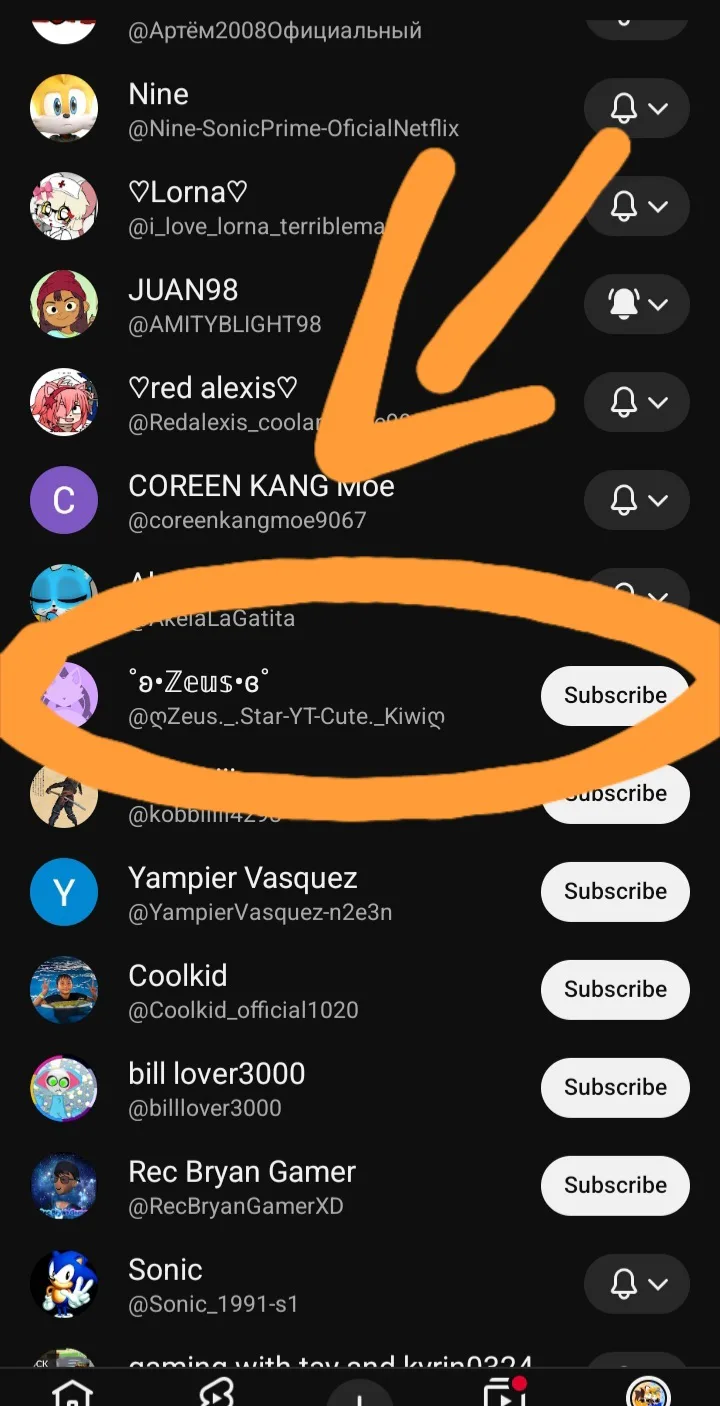
Task: Subscribe to Yampier Vasquez
Action: [614, 891]
